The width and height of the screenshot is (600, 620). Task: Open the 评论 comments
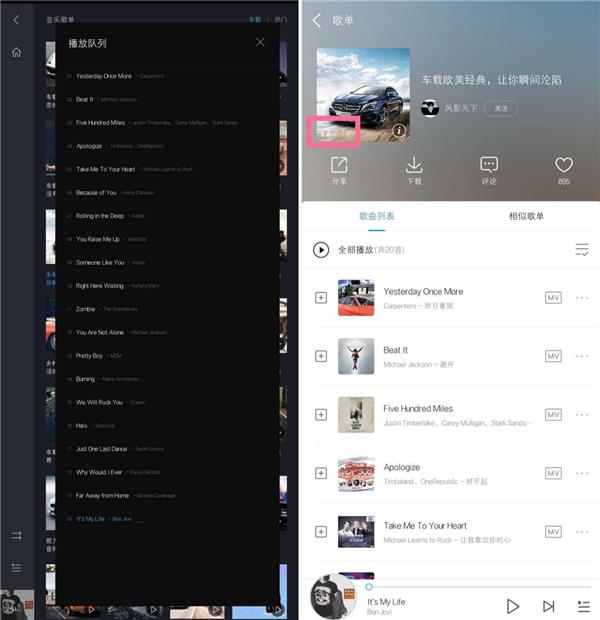[x=489, y=170]
